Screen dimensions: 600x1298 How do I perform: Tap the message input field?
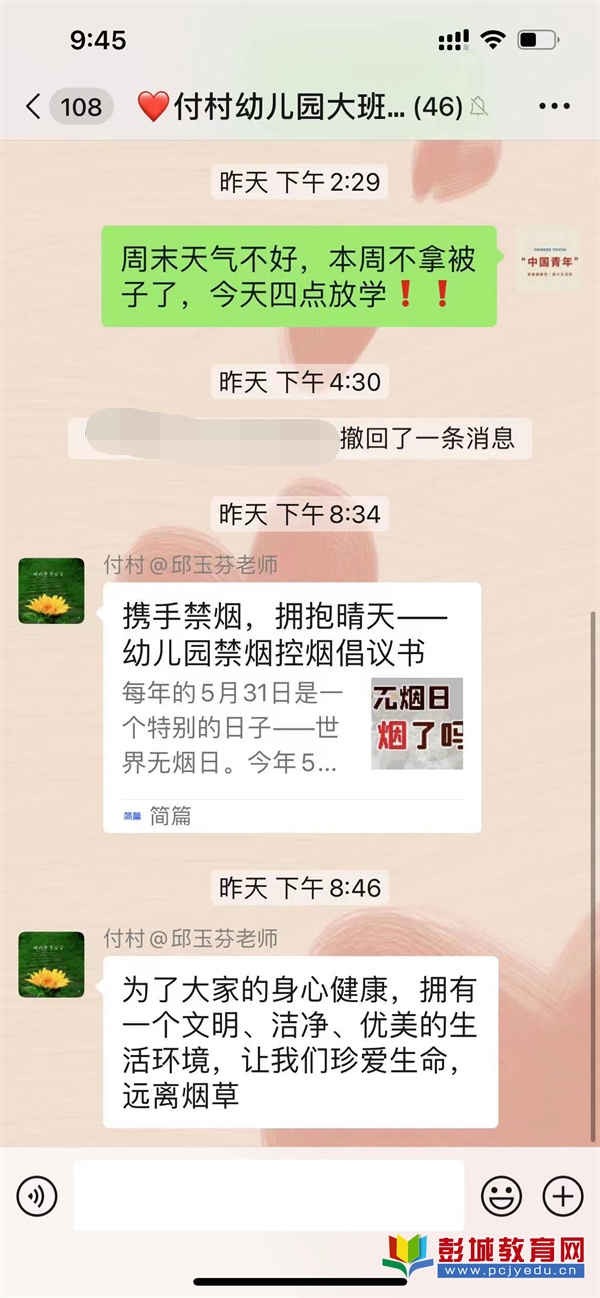tap(270, 1195)
